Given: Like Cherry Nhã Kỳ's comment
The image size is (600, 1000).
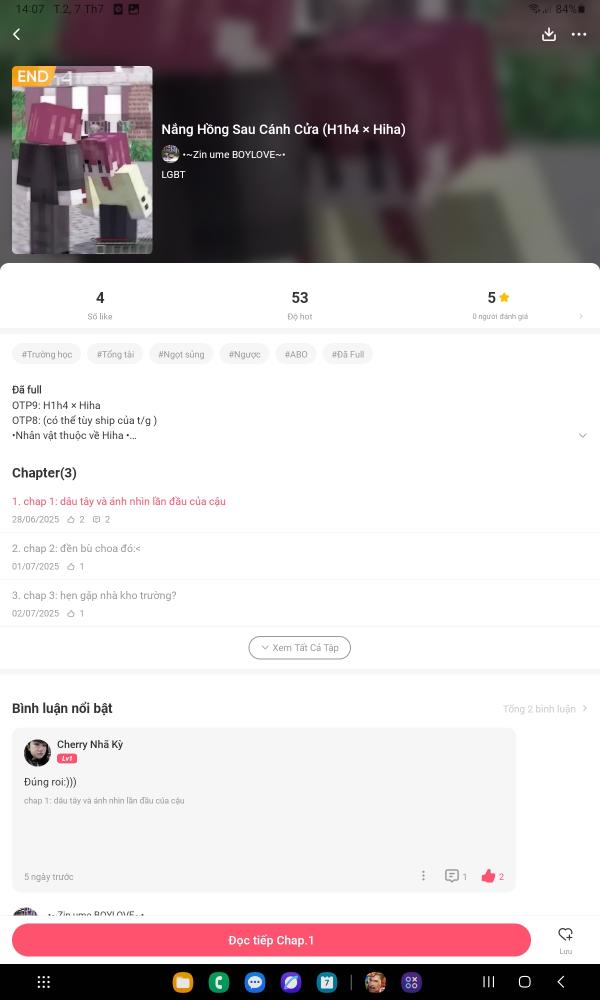Looking at the screenshot, I should (489, 876).
